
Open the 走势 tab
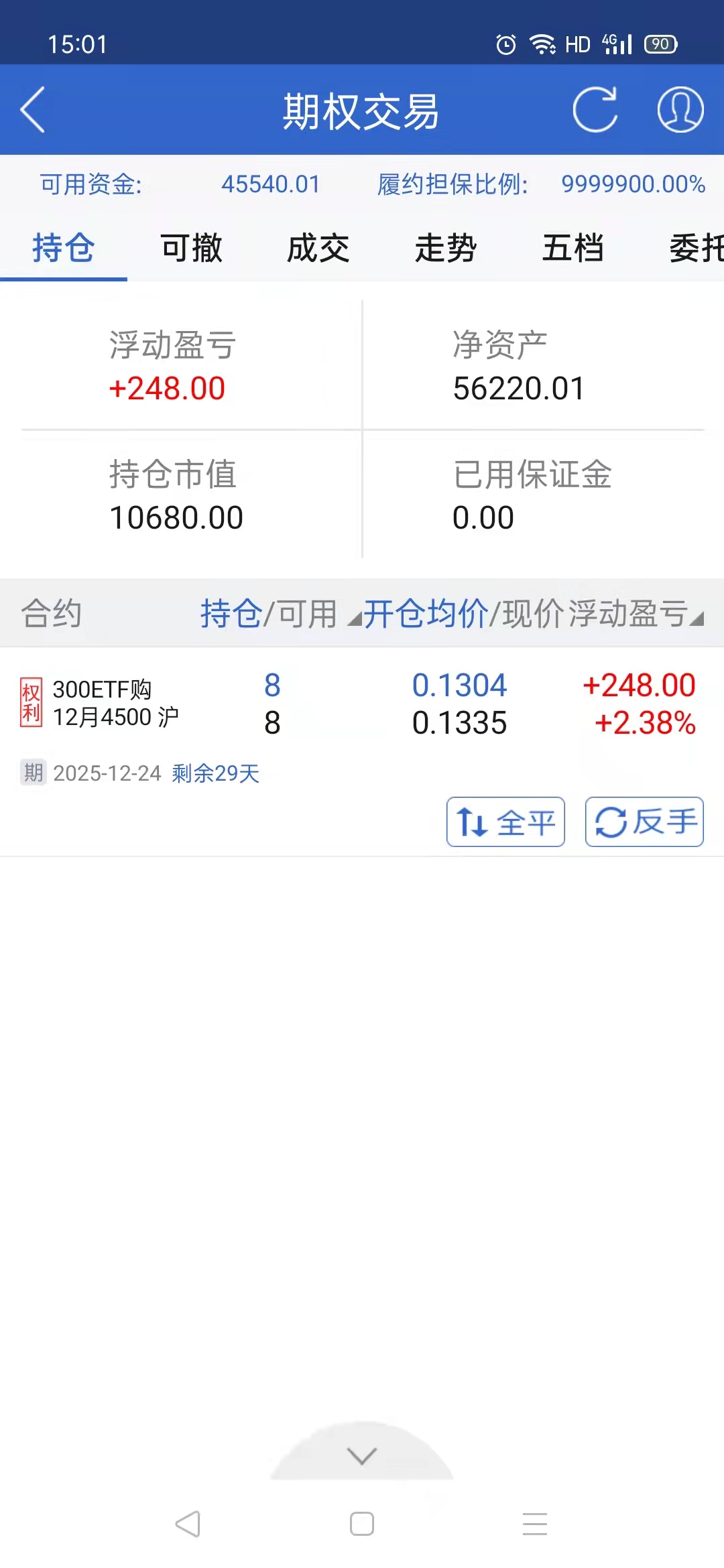tap(446, 249)
